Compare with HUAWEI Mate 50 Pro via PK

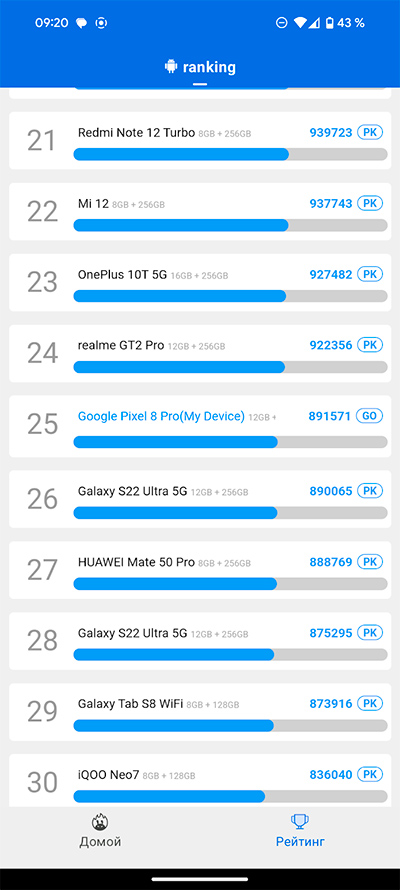coord(370,562)
